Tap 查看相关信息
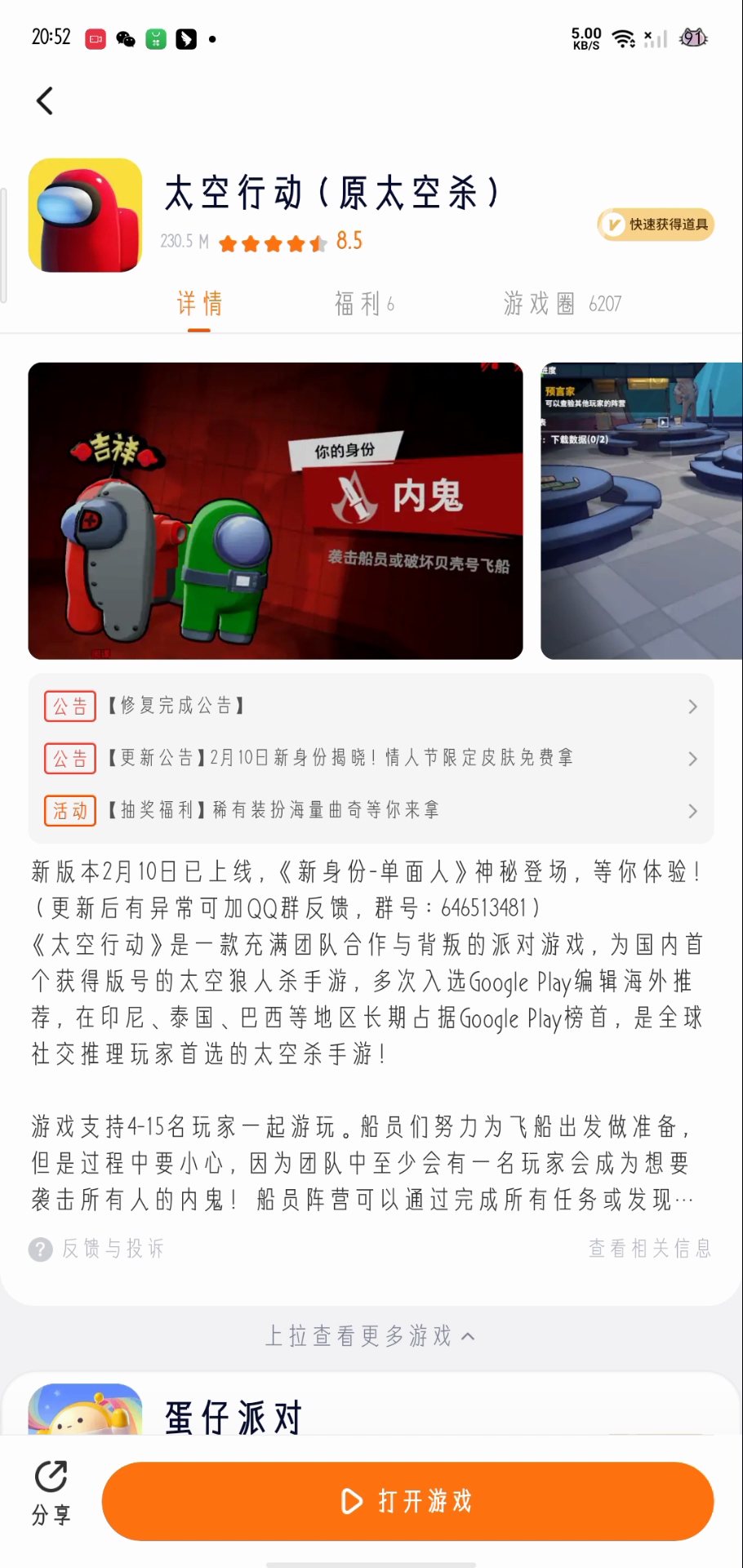 (x=650, y=1249)
